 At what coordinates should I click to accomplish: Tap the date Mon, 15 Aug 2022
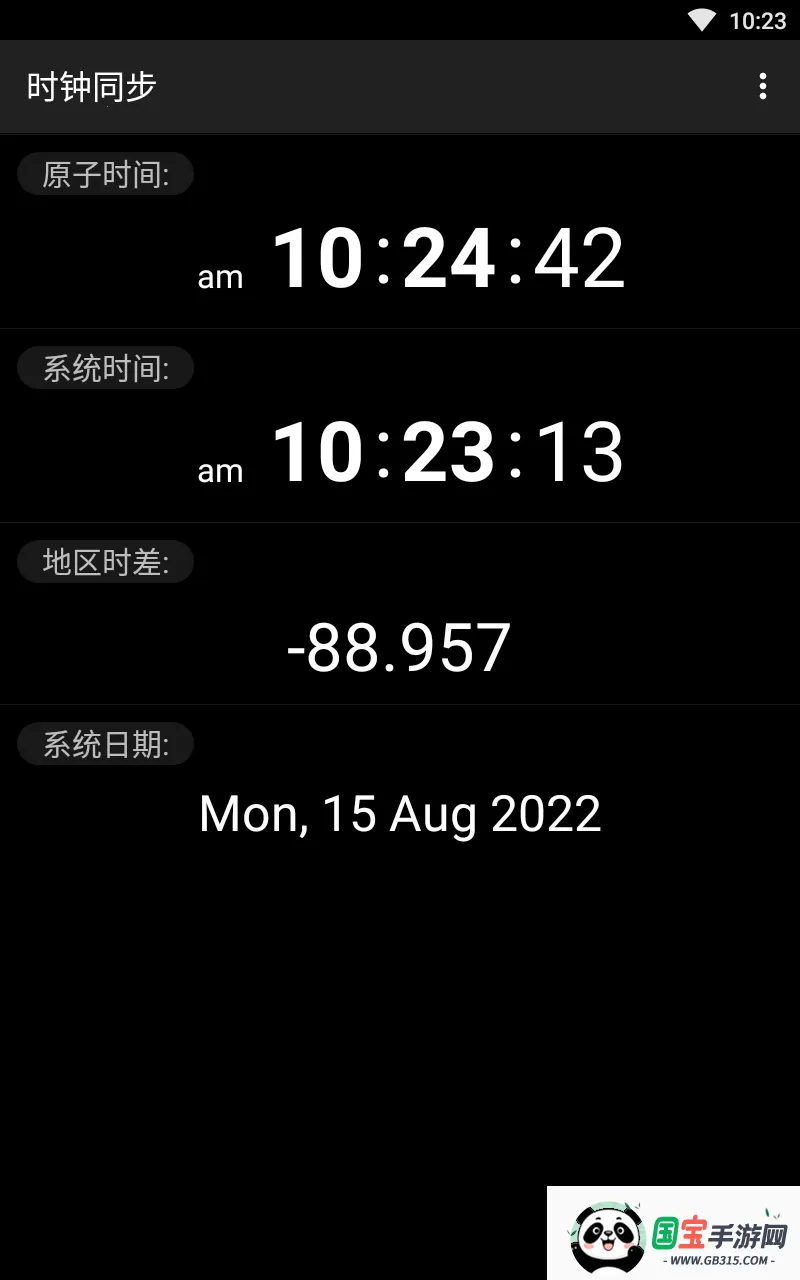click(x=400, y=813)
